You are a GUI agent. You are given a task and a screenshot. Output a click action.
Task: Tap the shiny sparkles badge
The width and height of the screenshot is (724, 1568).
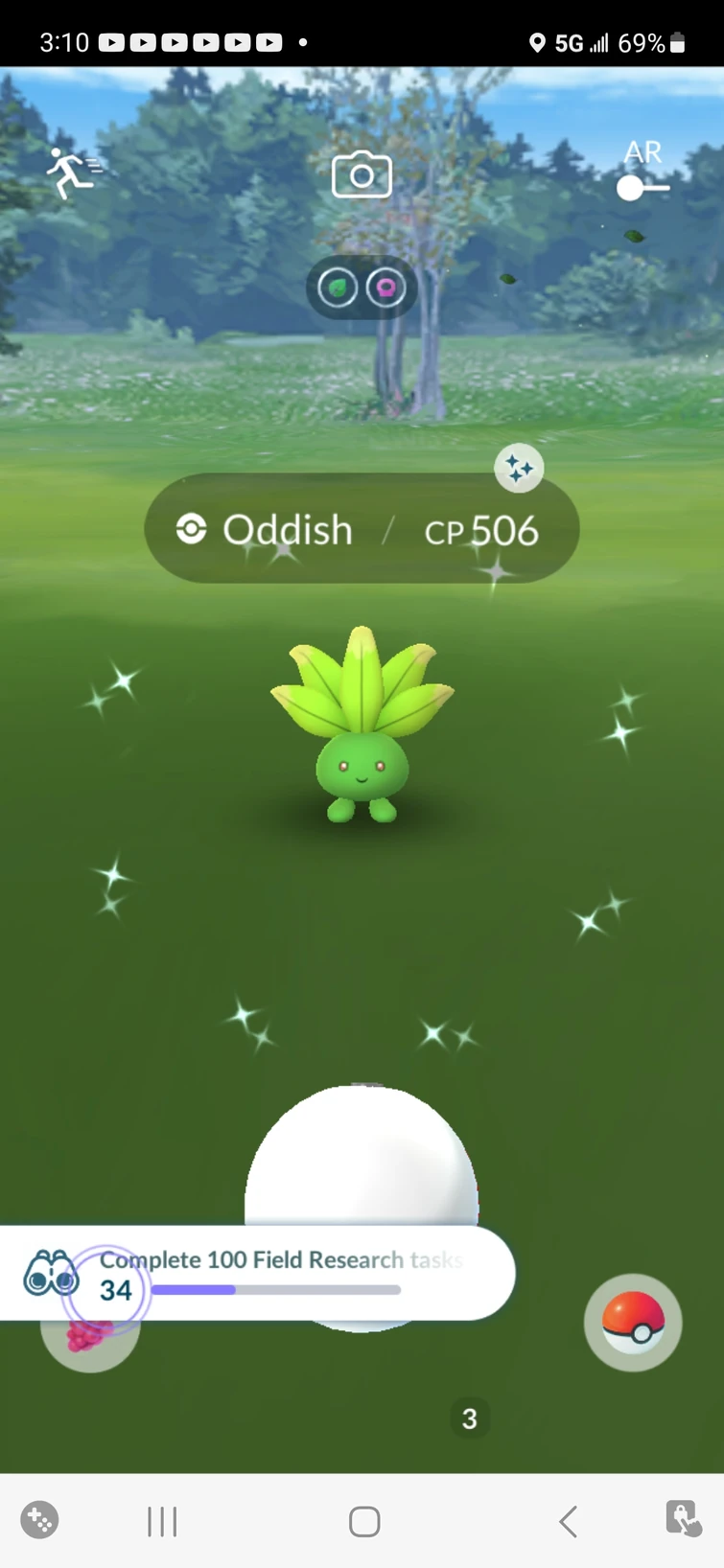tap(519, 467)
